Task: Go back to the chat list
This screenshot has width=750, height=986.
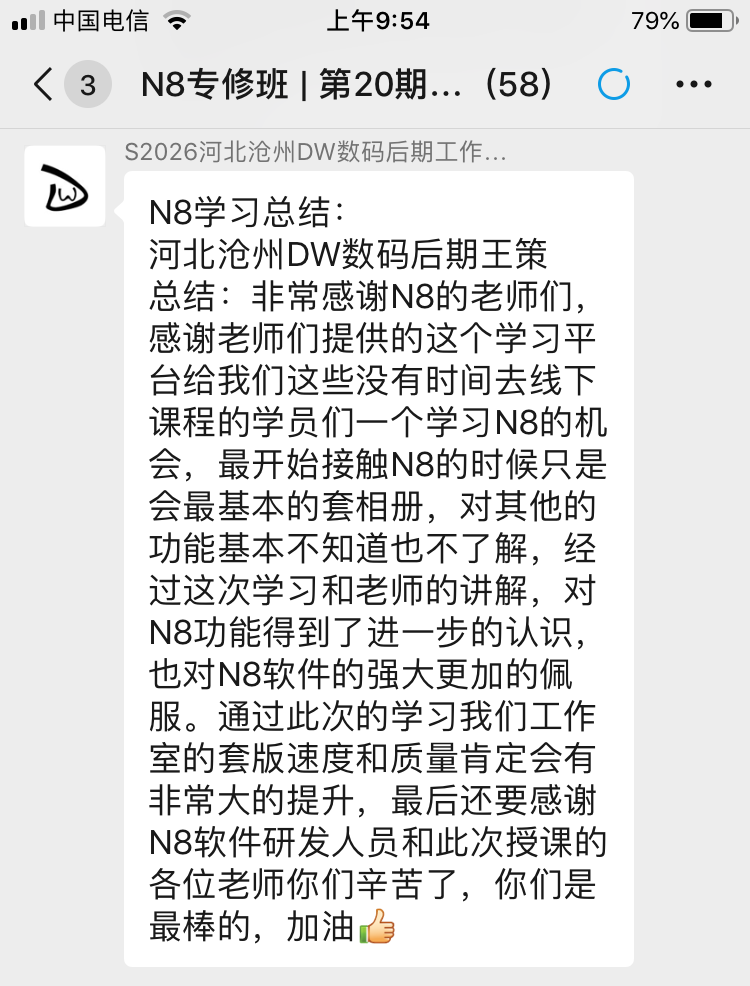Action: tap(43, 85)
